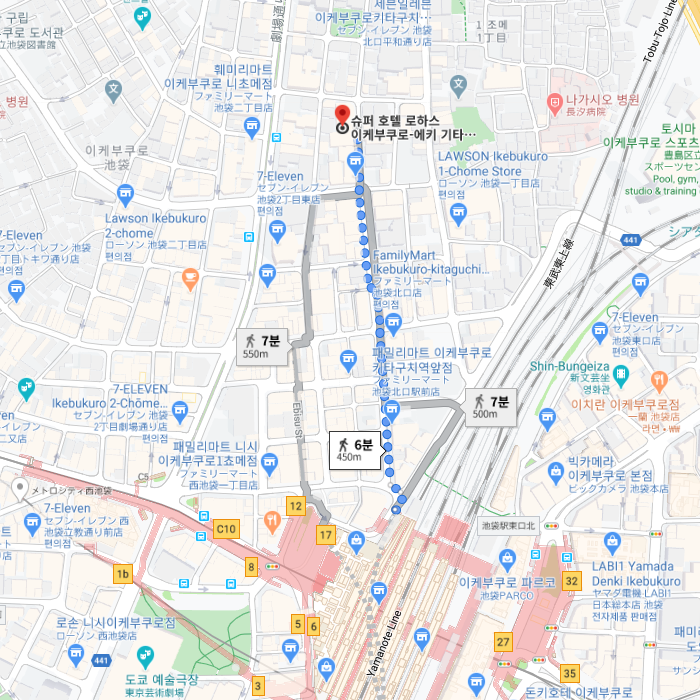
Task: Open LABI1 Yamada Denki Ikebukuro marker
Action: pos(612,543)
